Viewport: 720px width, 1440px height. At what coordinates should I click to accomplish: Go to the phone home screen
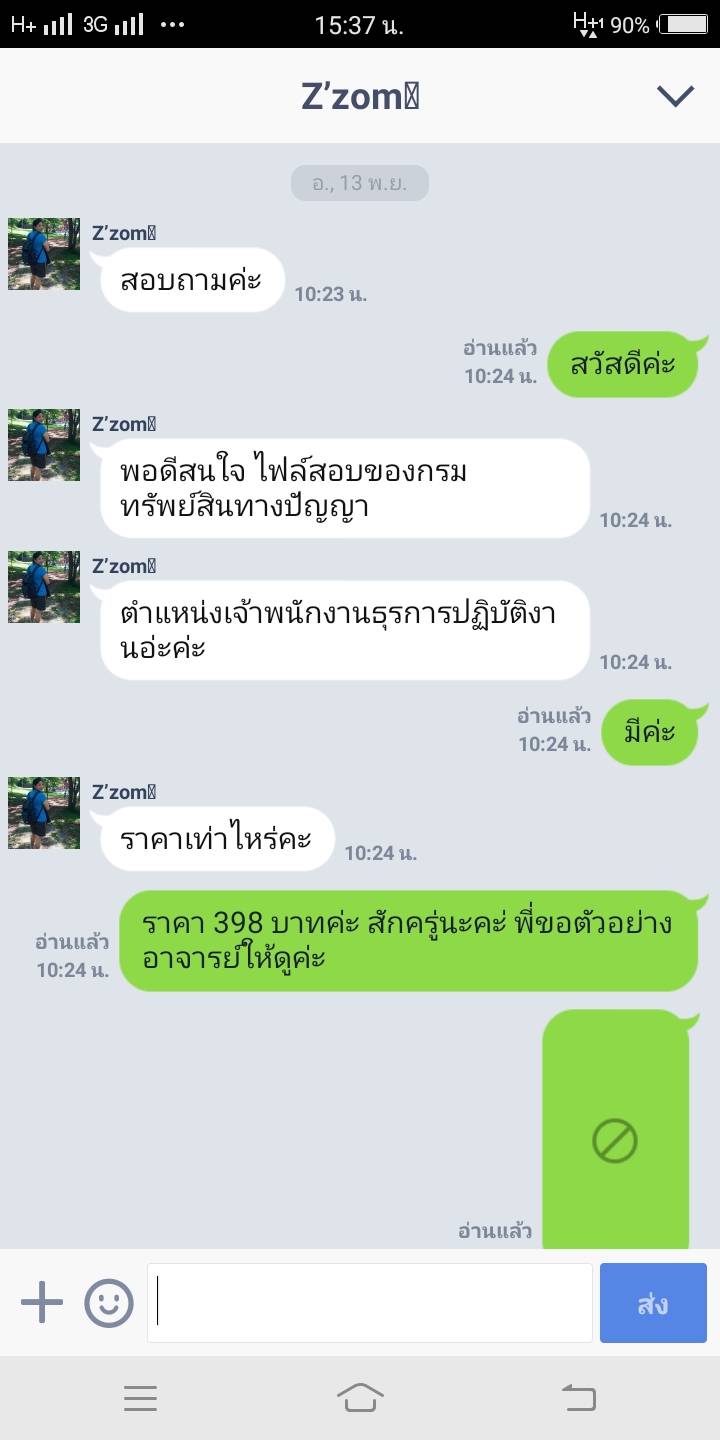[x=360, y=1398]
